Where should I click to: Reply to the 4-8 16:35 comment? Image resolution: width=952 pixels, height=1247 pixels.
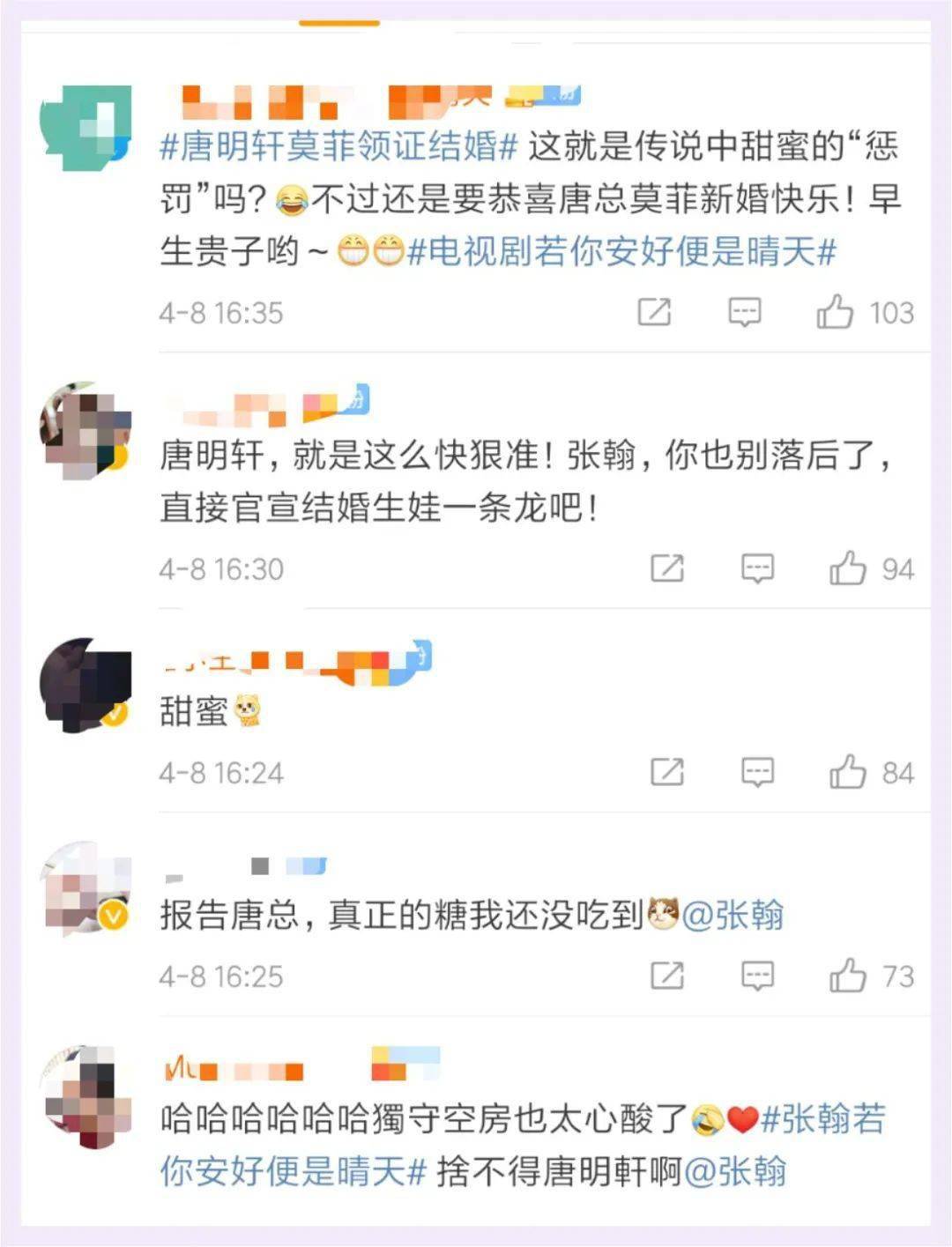[x=744, y=312]
